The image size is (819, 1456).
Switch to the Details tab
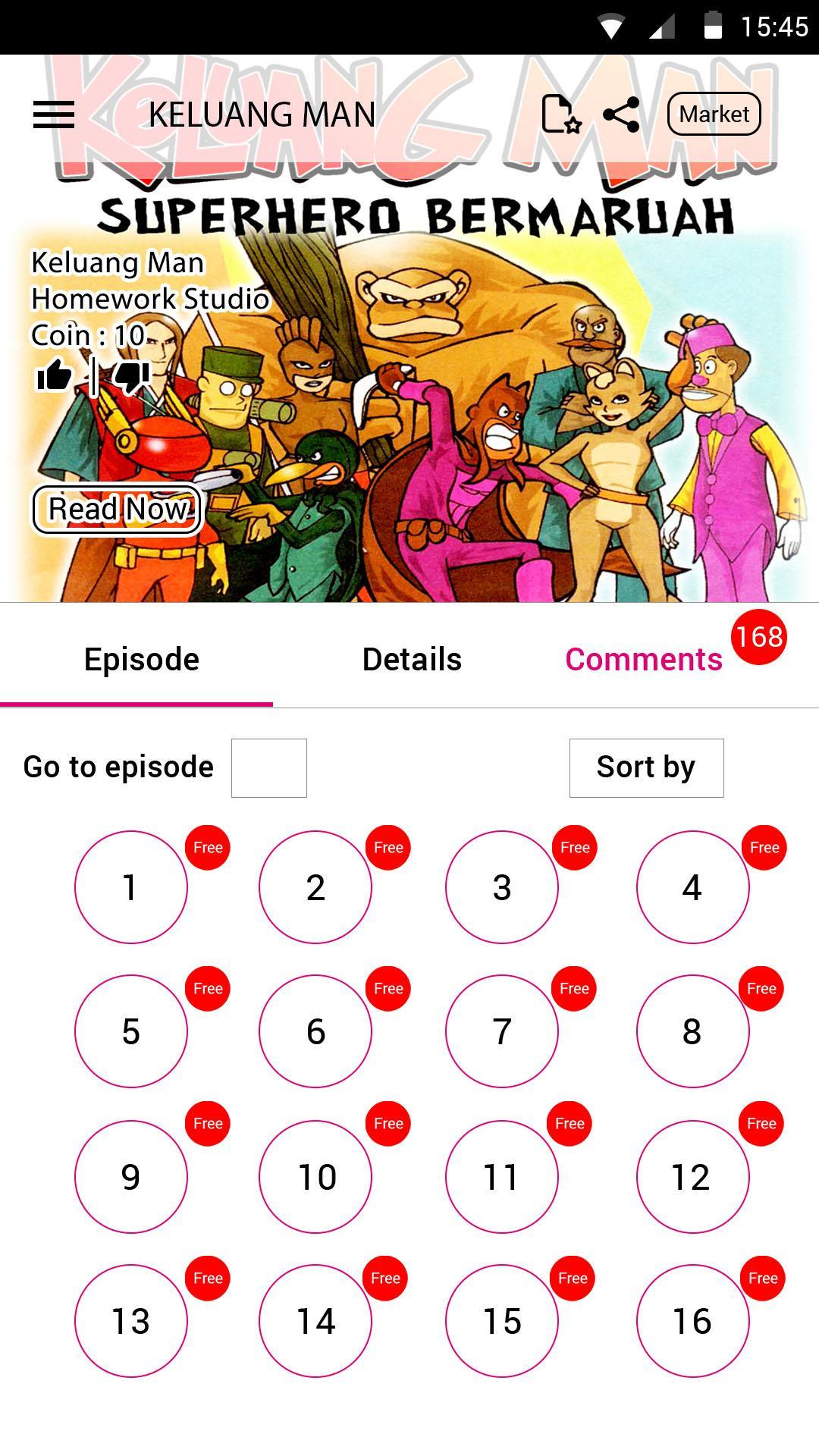[x=412, y=659]
